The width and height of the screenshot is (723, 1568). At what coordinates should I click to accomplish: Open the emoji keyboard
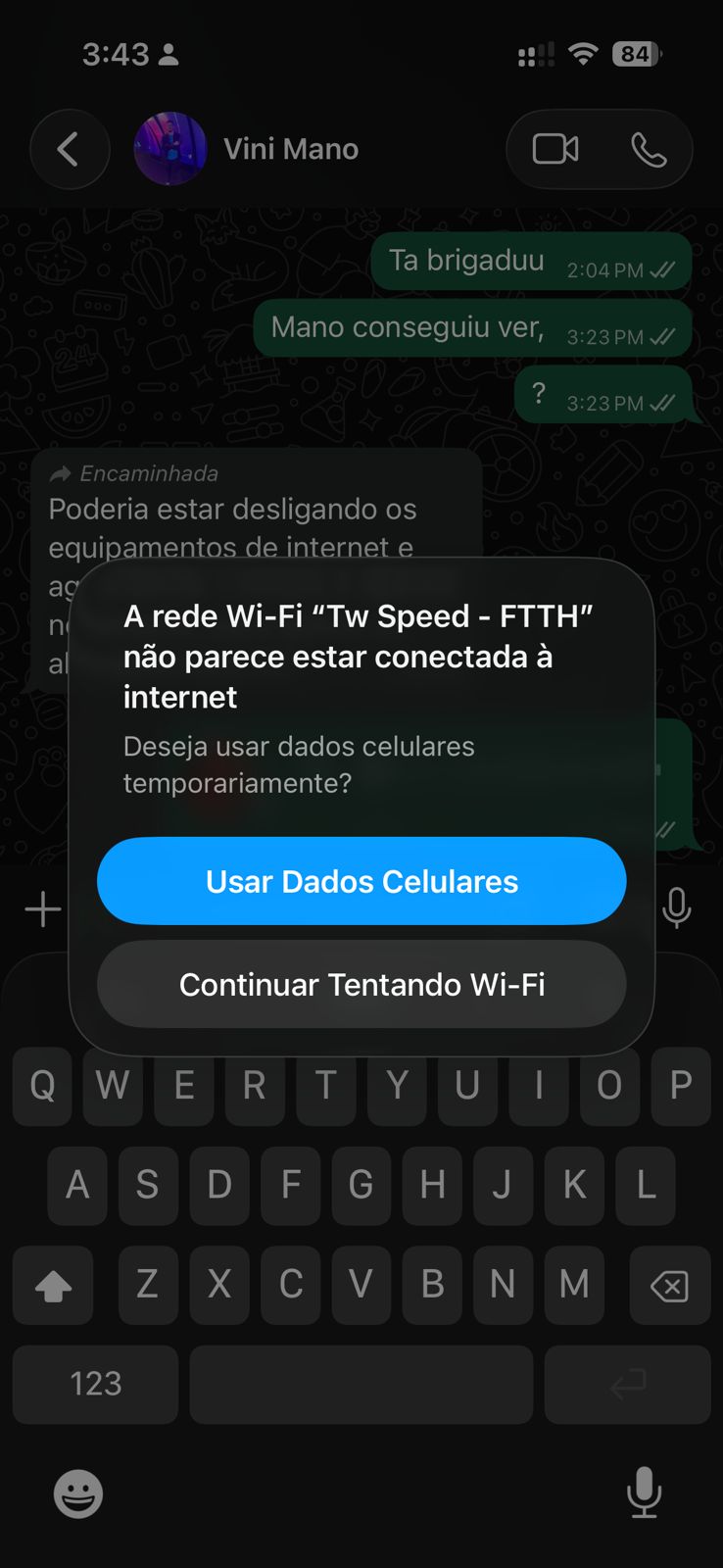point(78,1494)
